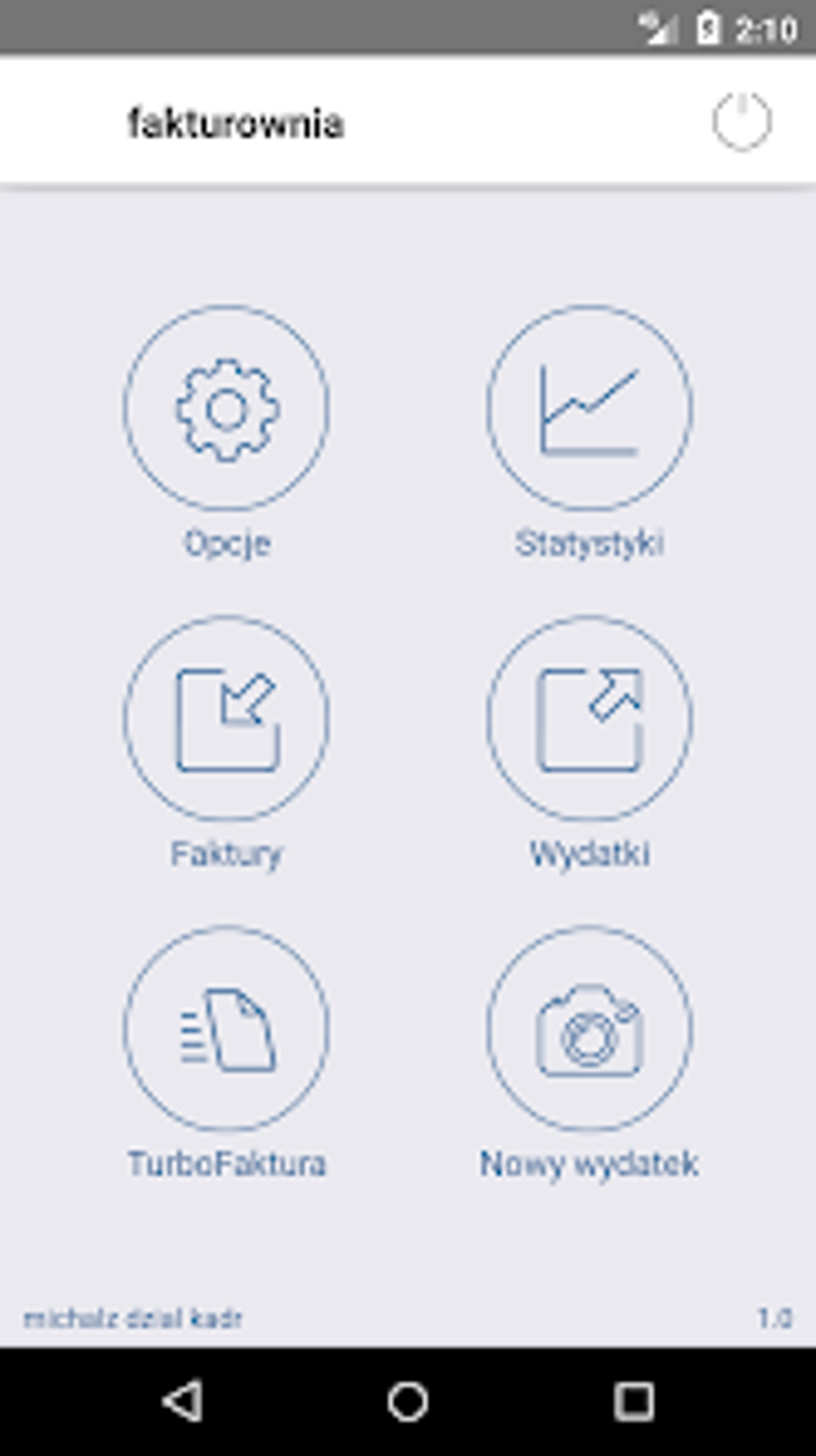Tap the clock showing 2:10
This screenshot has height=1456, width=816.
(764, 28)
